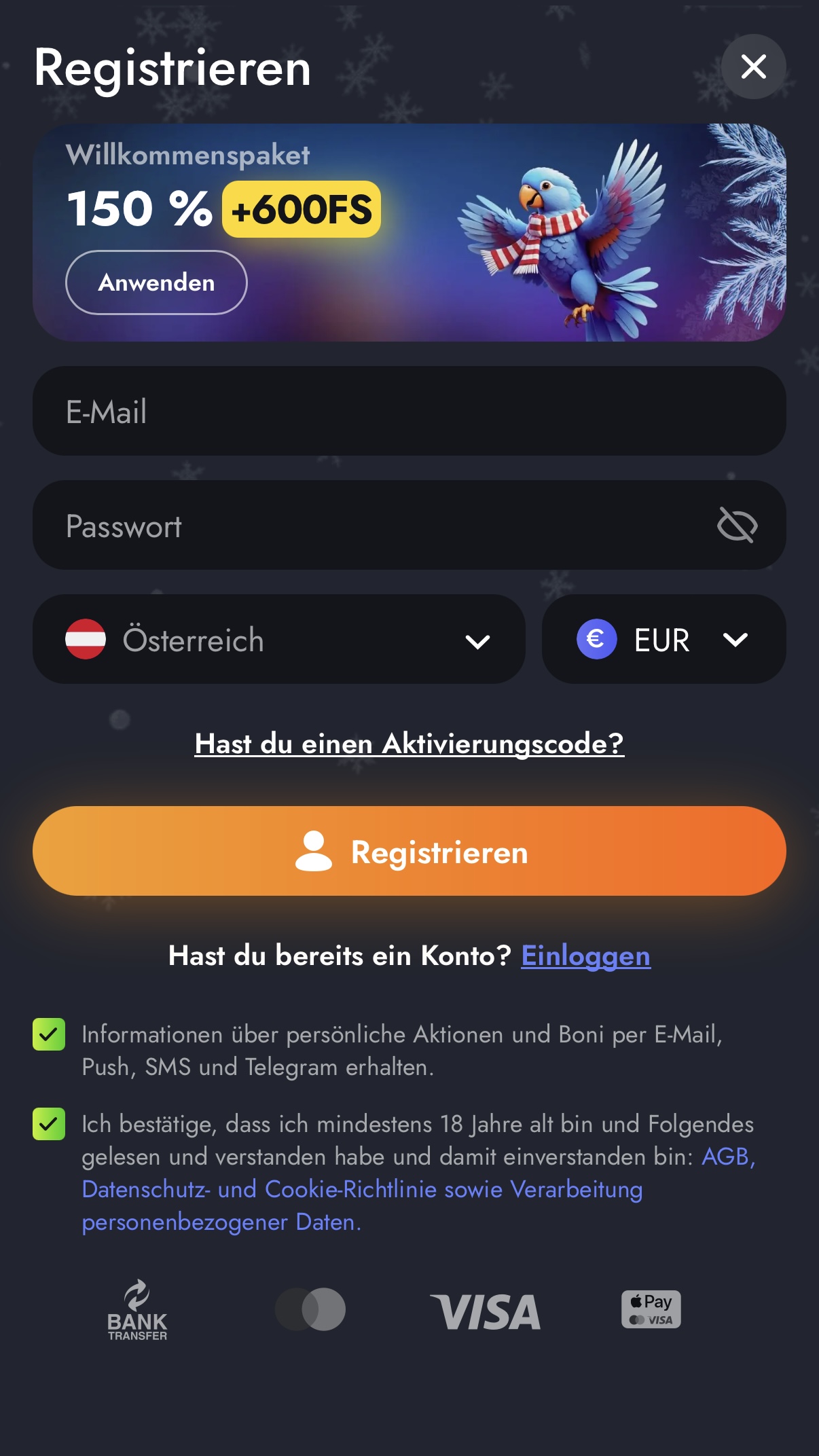This screenshot has width=819, height=1456.
Task: Expand the EUR currency selector
Action: point(663,639)
